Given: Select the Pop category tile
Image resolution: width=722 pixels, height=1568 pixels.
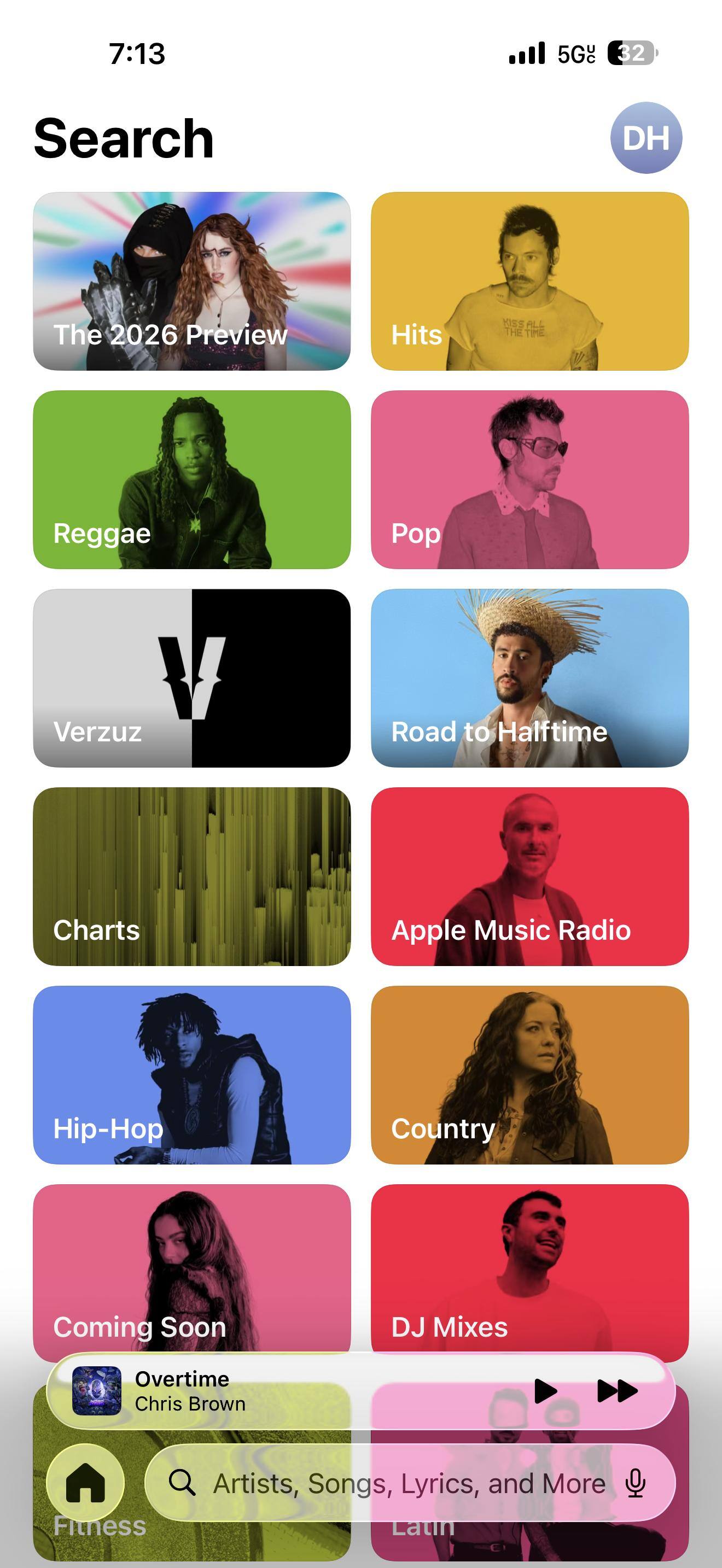Looking at the screenshot, I should pyautogui.click(x=529, y=479).
